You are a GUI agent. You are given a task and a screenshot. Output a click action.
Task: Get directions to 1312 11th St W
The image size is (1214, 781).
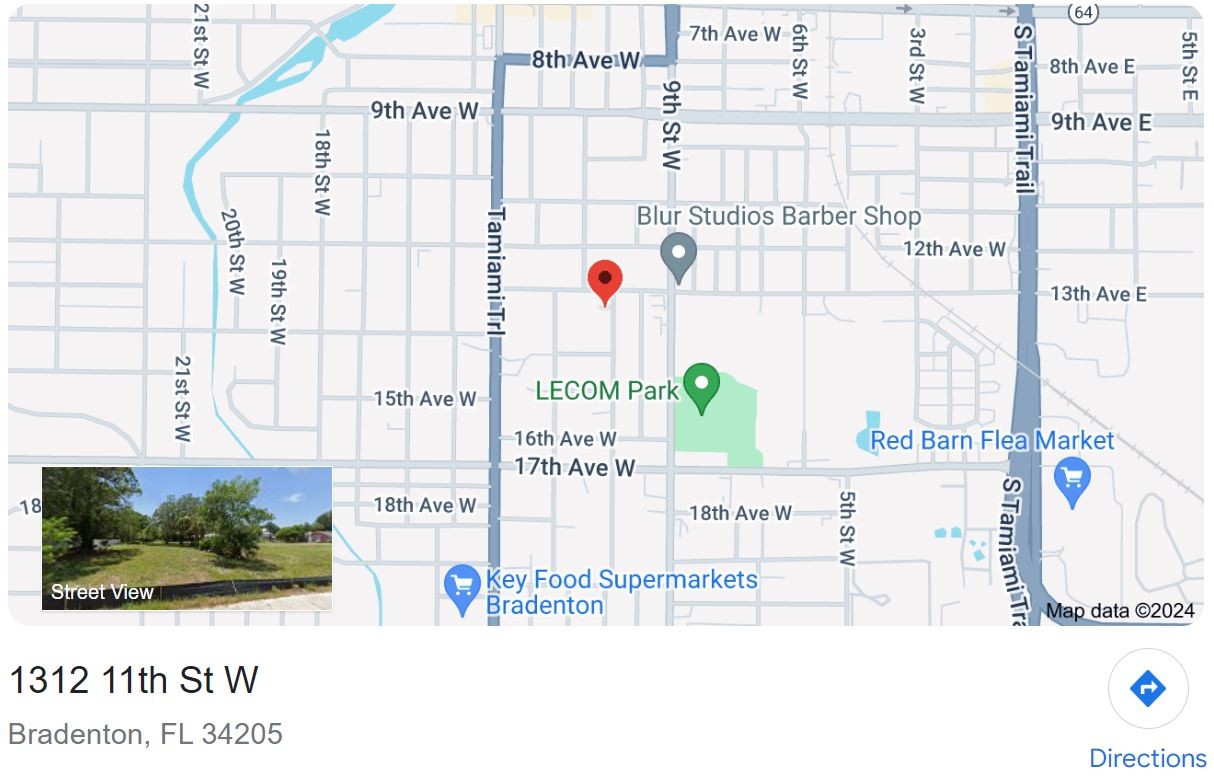coord(1147,689)
